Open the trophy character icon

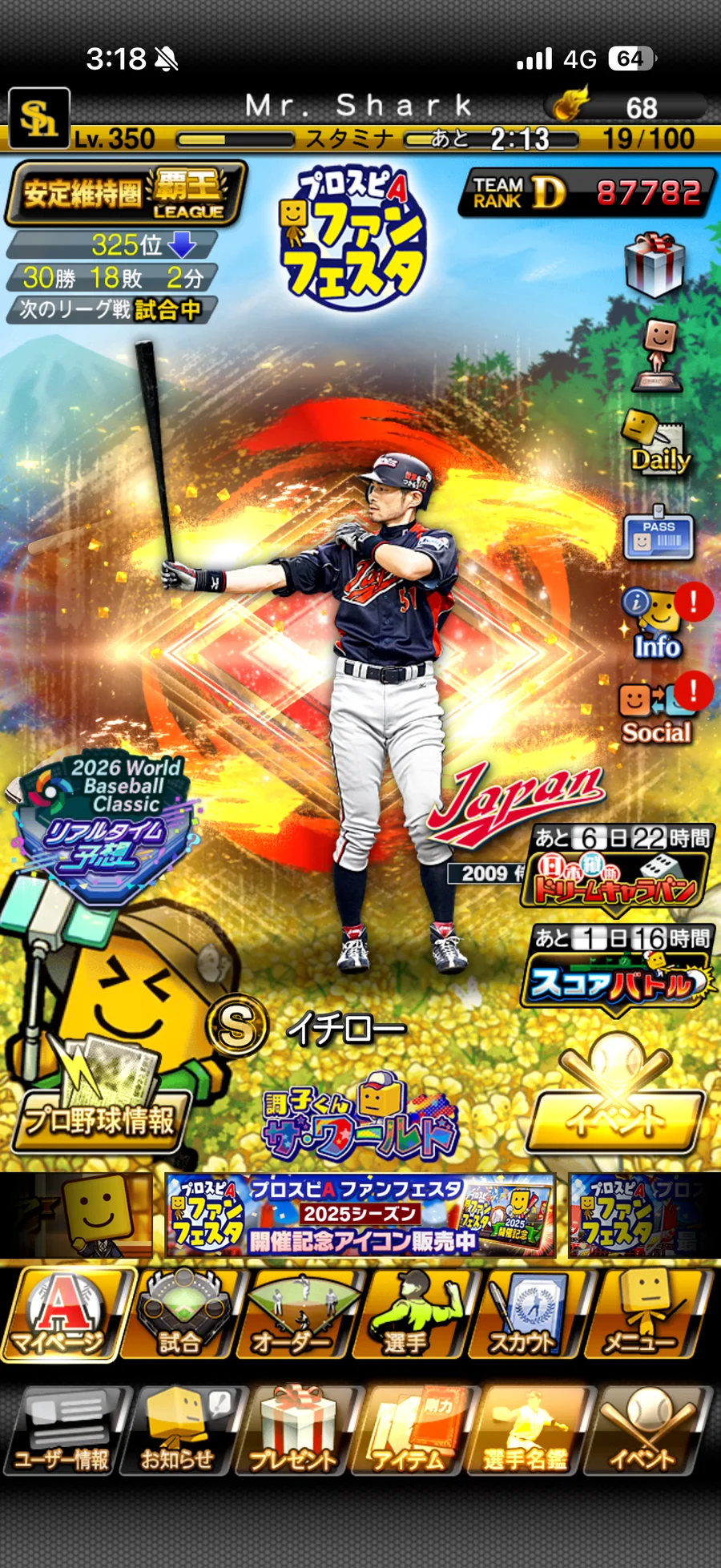[x=659, y=357]
